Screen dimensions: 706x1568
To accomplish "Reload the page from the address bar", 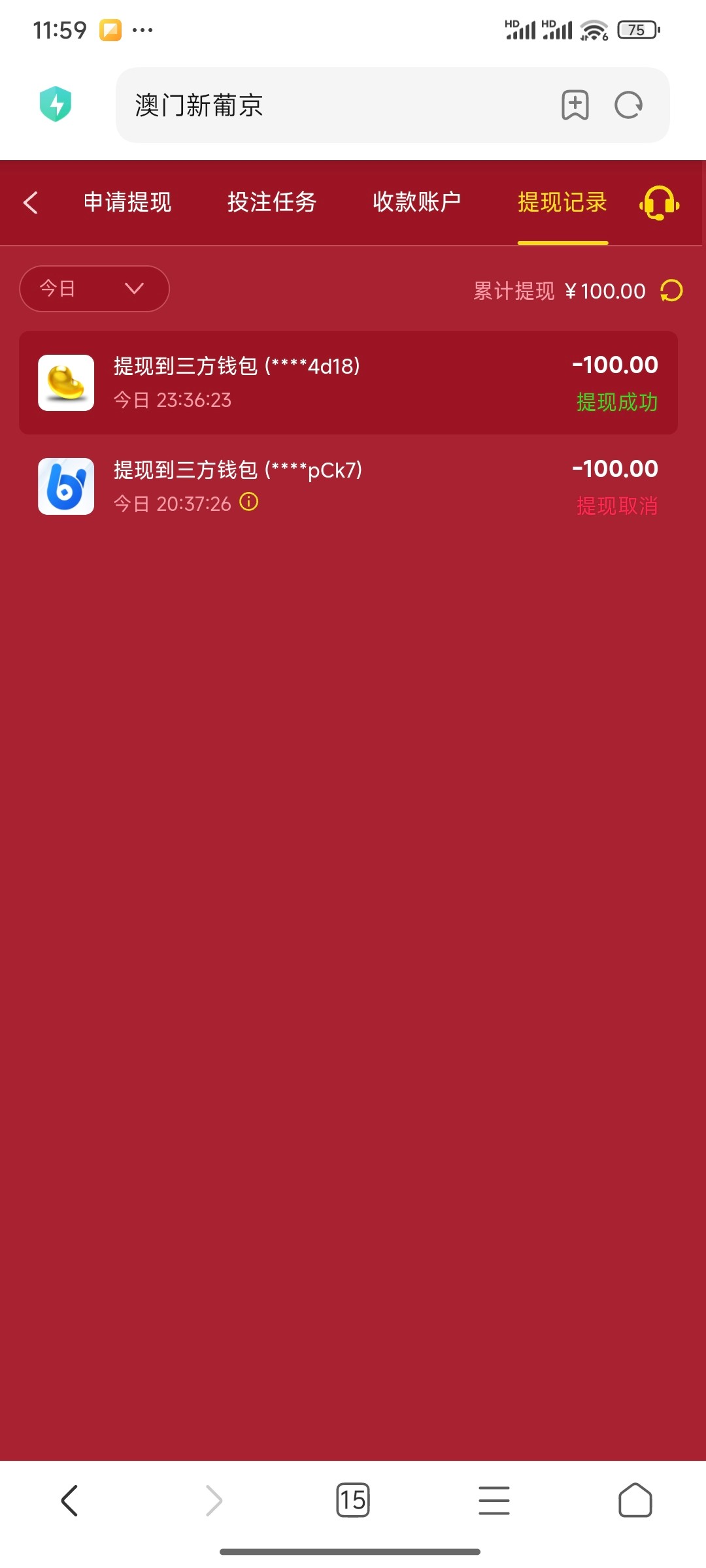I will pos(629,105).
